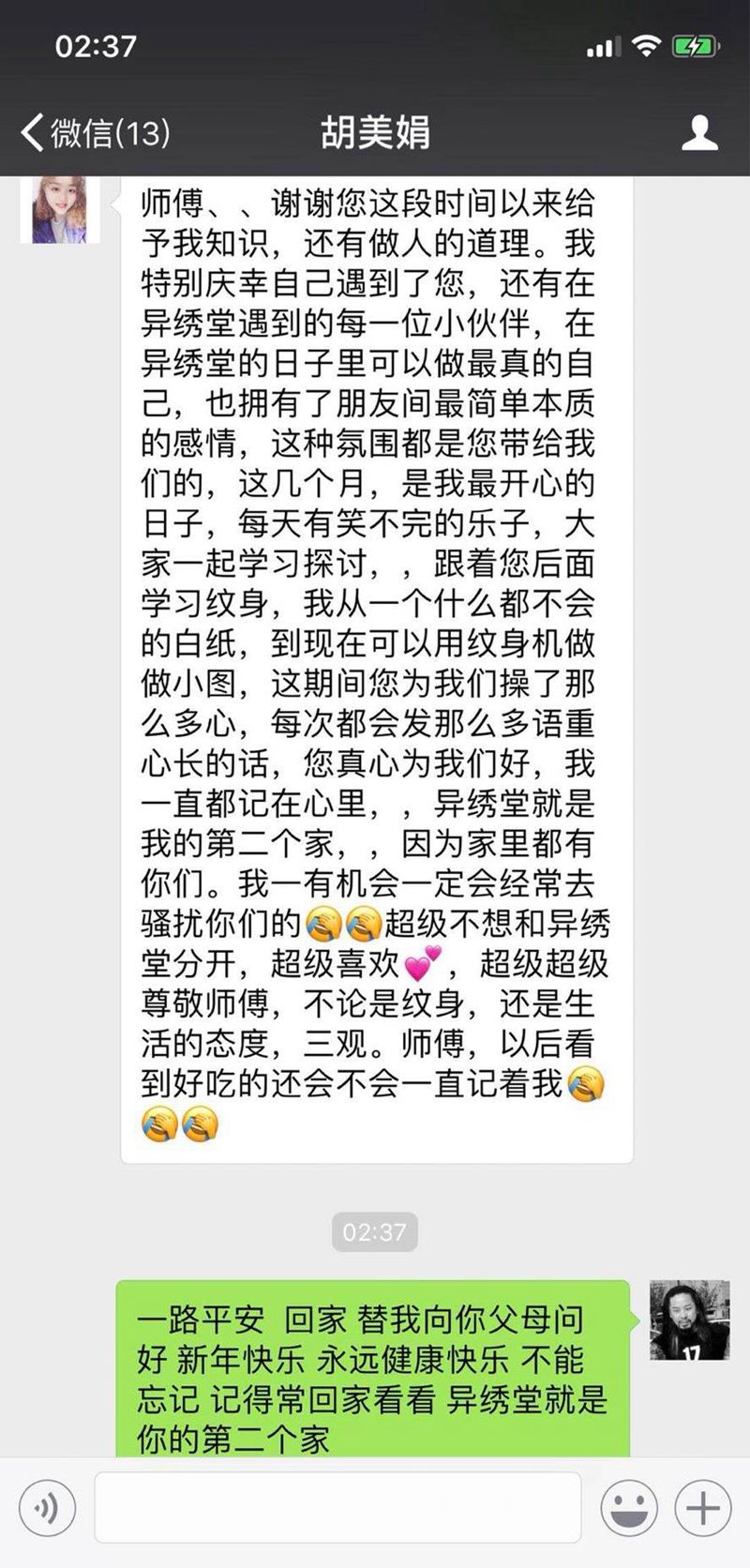Switch to voice message input
The image size is (750, 1568).
click(x=46, y=1509)
